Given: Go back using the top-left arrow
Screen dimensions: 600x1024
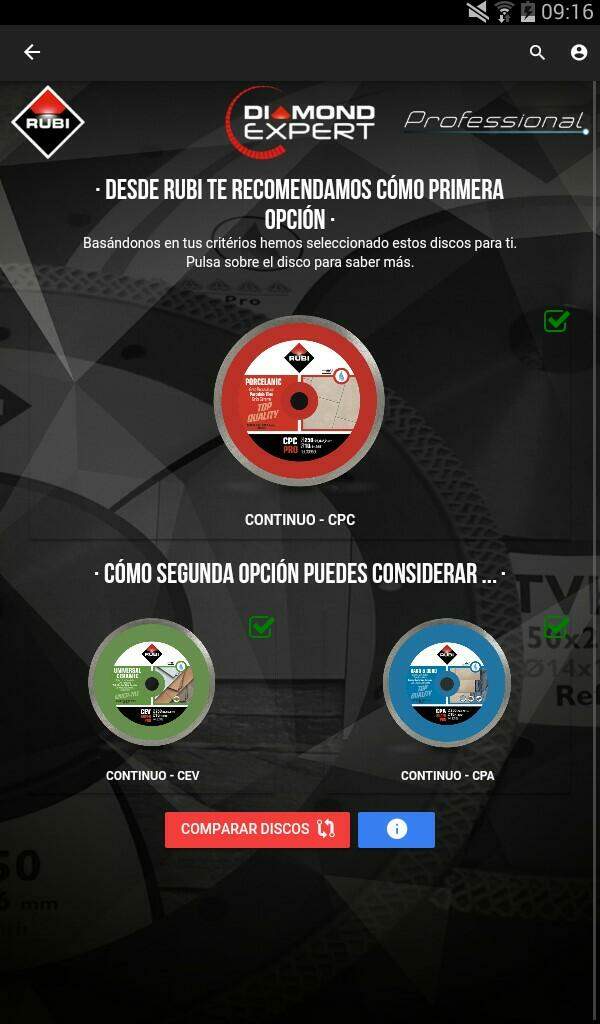Looking at the screenshot, I should 32,52.
